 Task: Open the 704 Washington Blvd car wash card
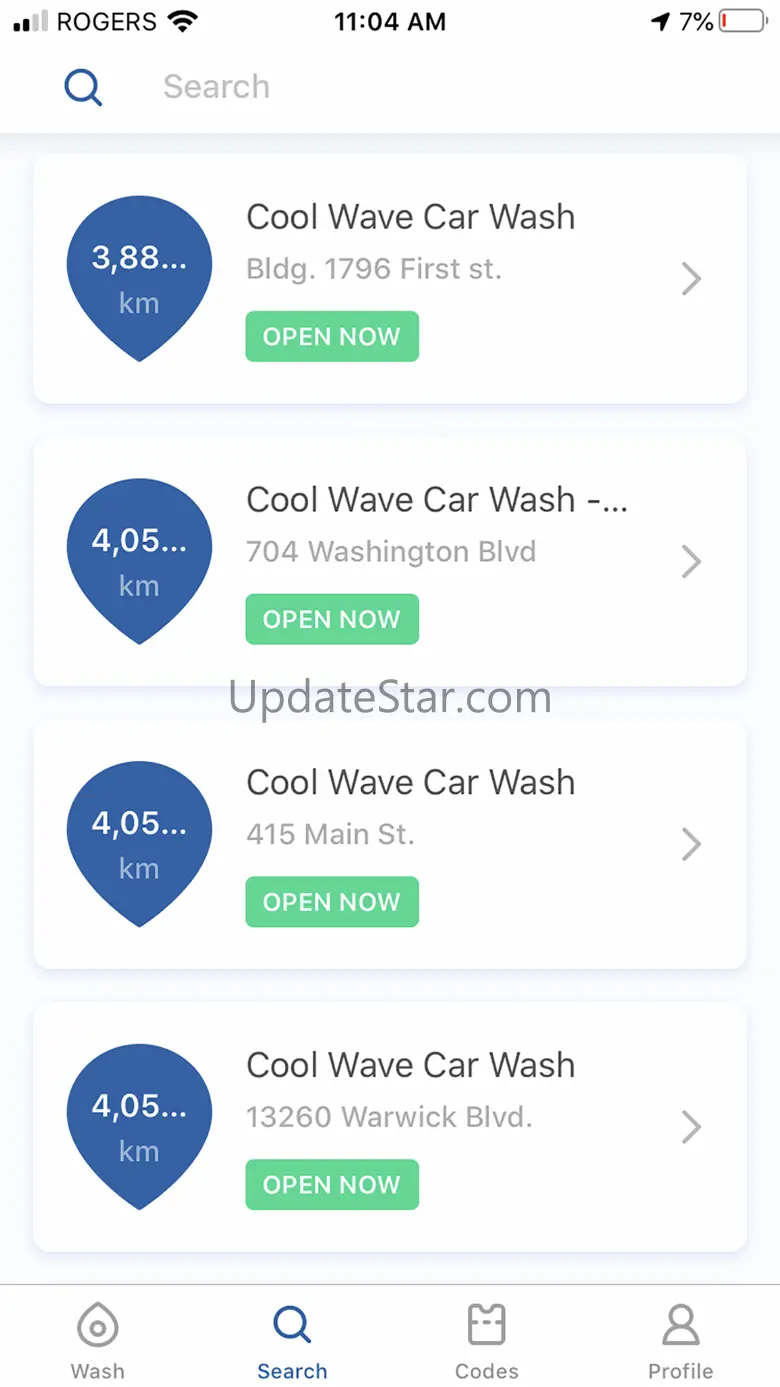tap(390, 561)
